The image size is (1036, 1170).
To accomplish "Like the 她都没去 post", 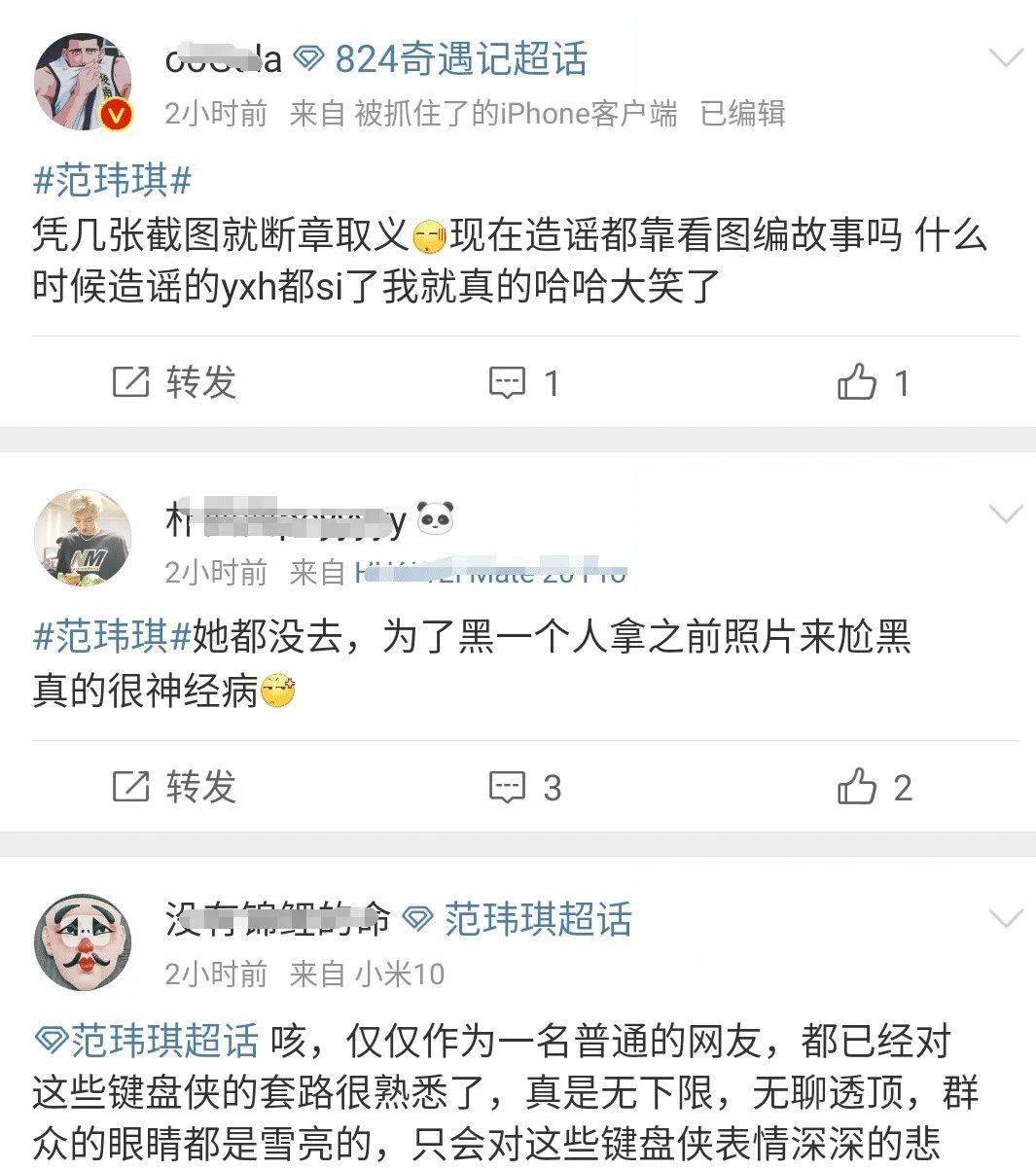I will (x=873, y=786).
